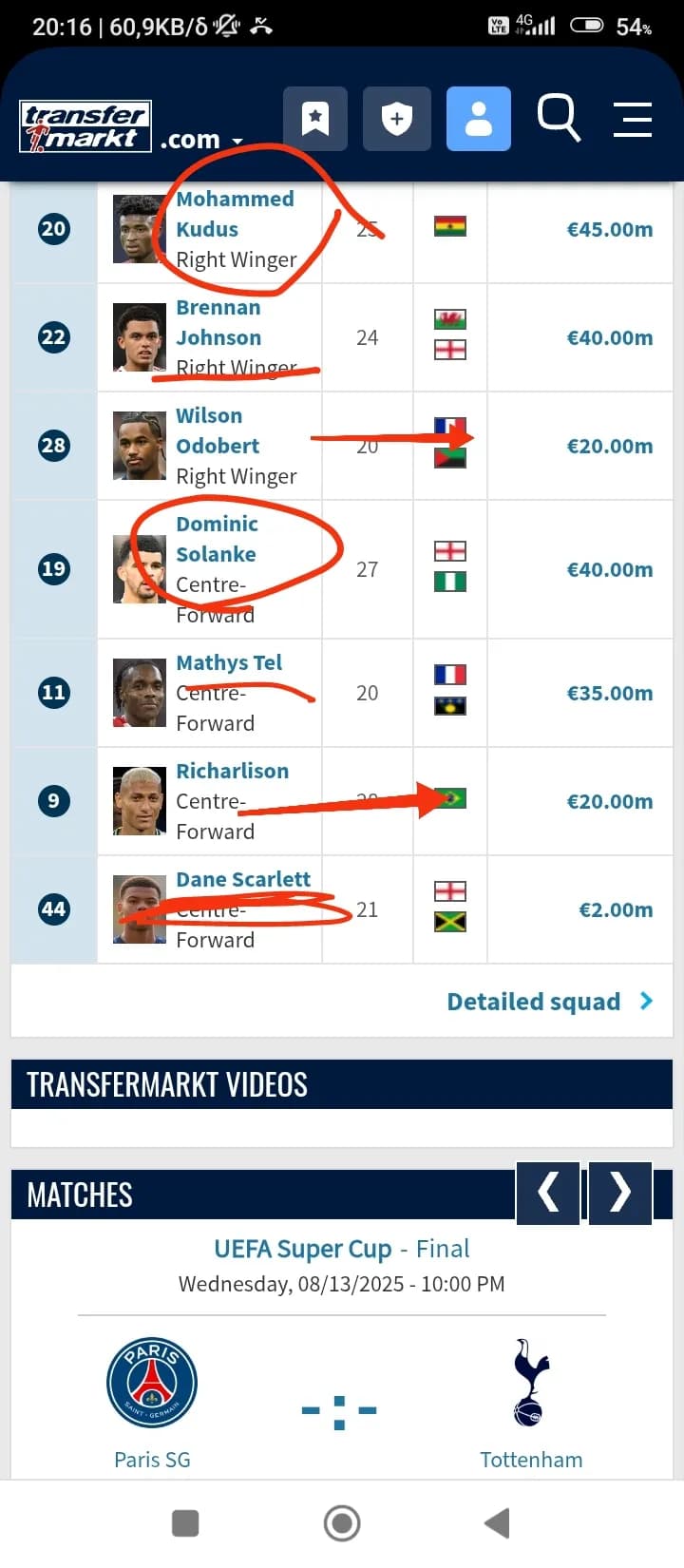Screen dimensions: 684x1568
Task: Expand the .com domain dropdown
Action: point(201,140)
